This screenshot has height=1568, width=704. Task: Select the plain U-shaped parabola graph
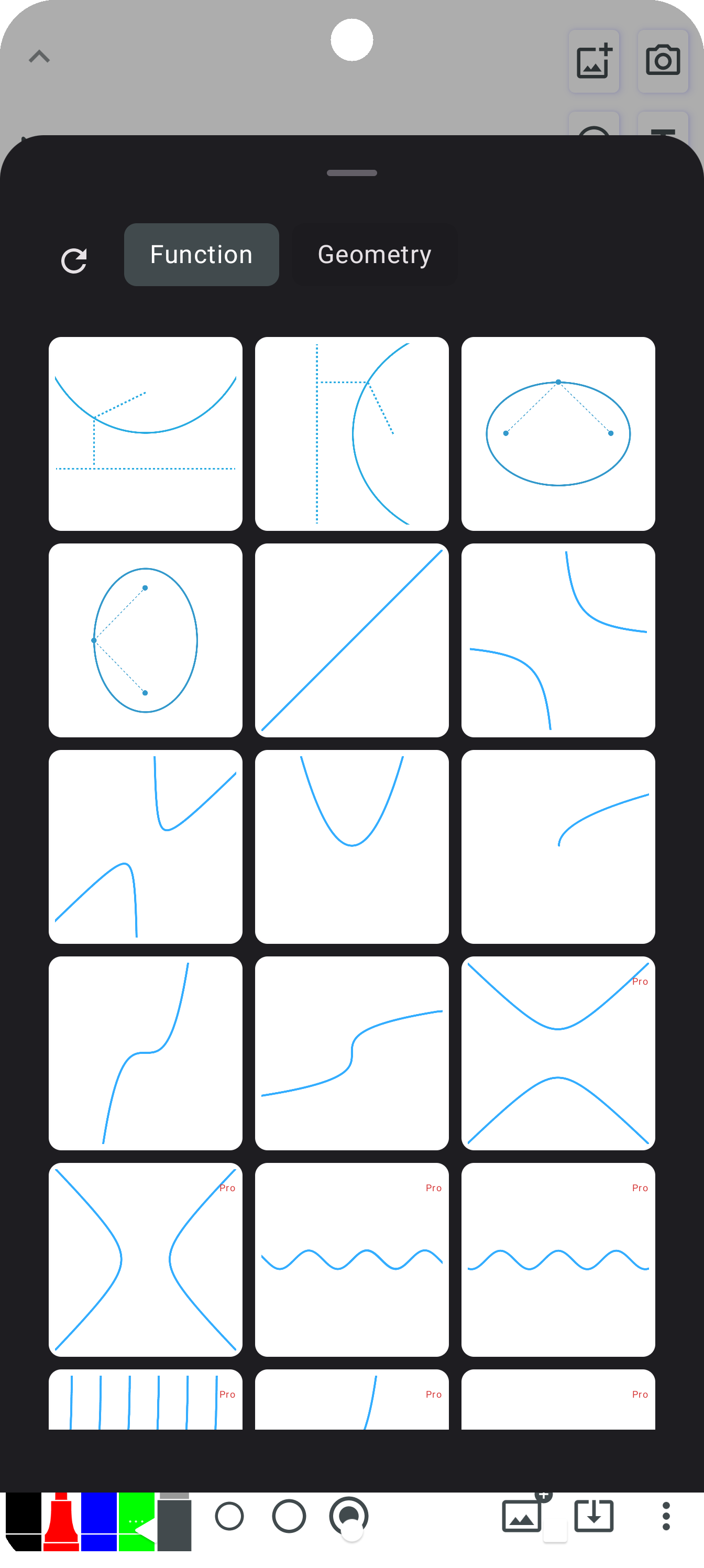tap(351, 846)
